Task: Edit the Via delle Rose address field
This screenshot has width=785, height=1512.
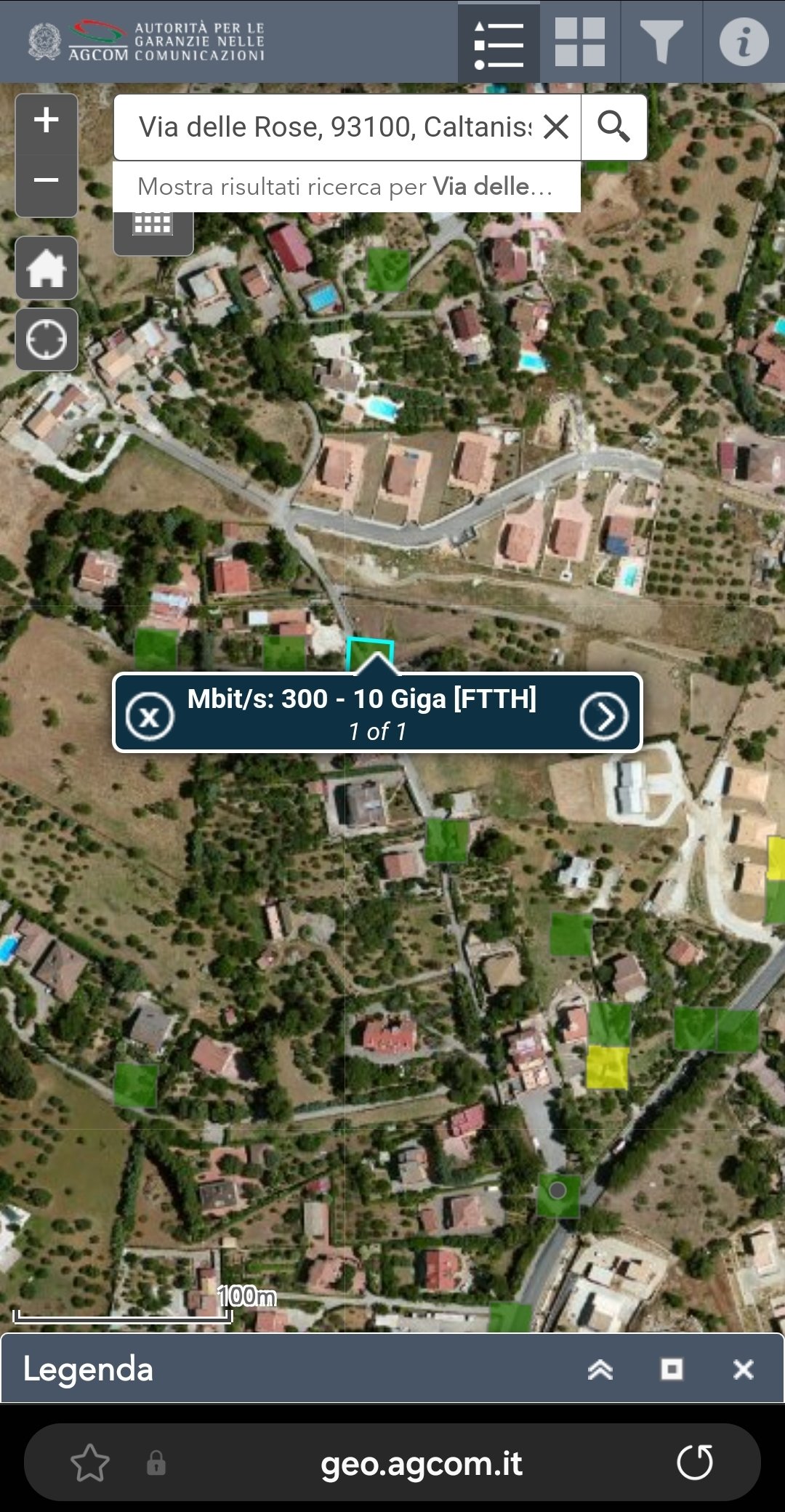Action: (334, 127)
